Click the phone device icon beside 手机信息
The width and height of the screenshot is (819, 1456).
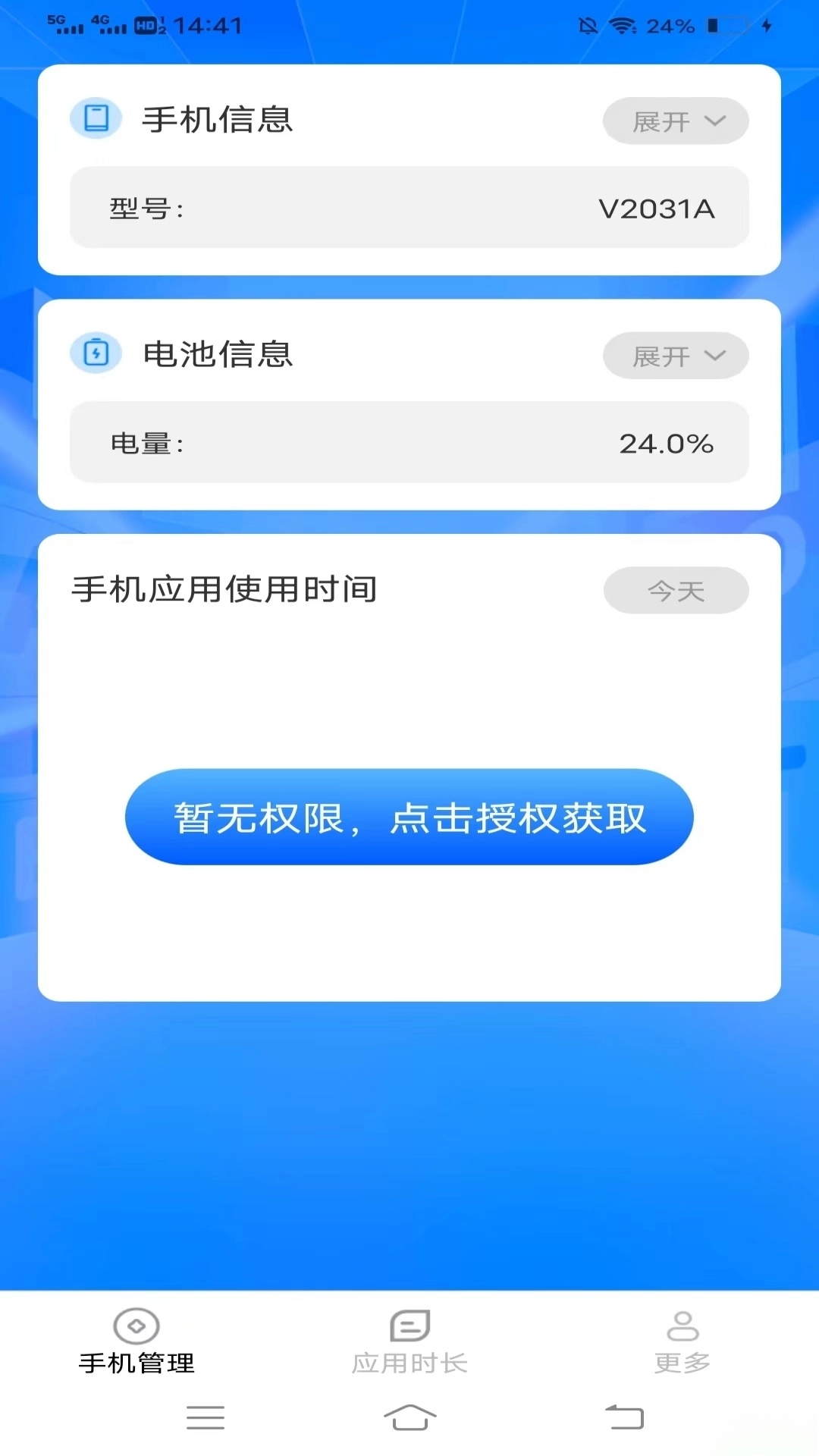click(96, 118)
